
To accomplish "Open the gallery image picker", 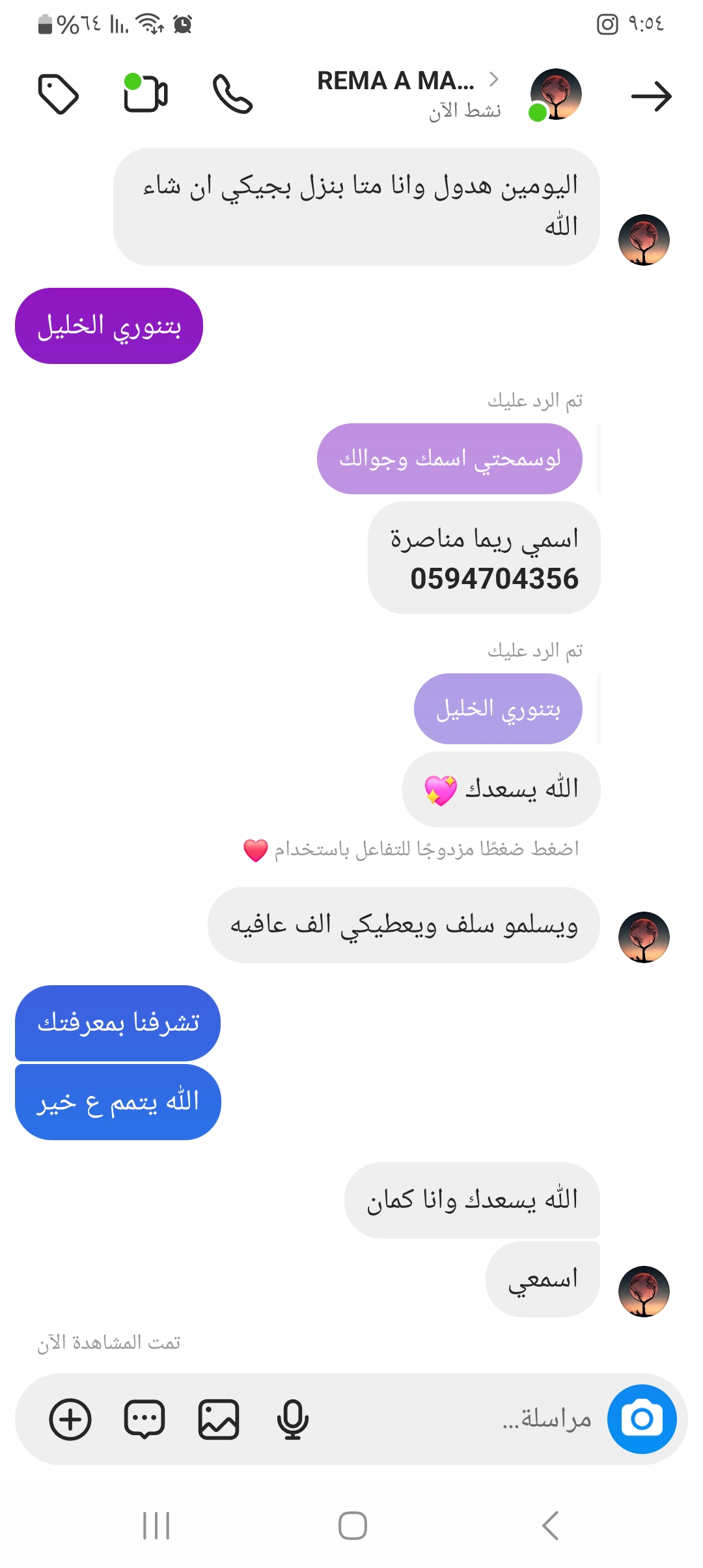I will point(219,1419).
